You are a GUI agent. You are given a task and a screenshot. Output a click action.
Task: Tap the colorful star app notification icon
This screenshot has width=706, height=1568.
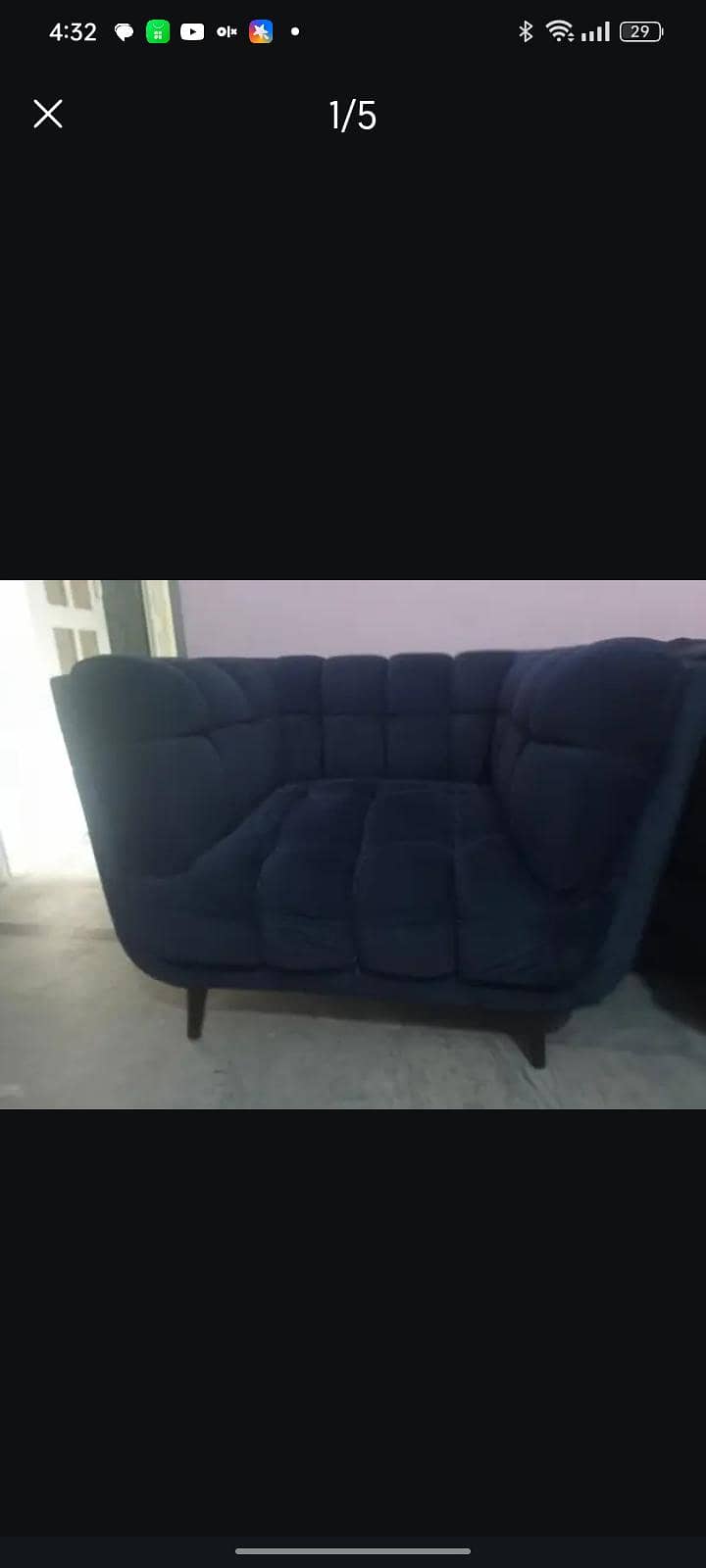coord(261,31)
